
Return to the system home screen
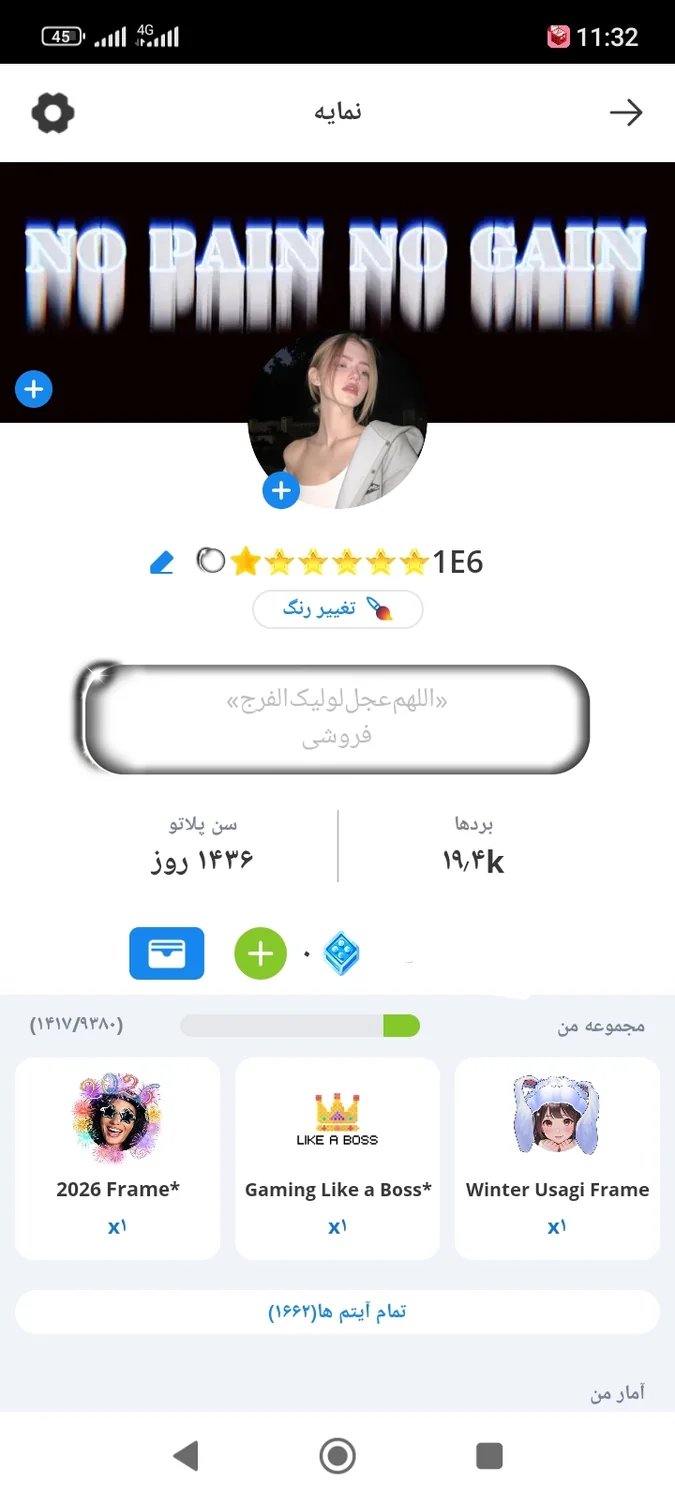point(338,1456)
